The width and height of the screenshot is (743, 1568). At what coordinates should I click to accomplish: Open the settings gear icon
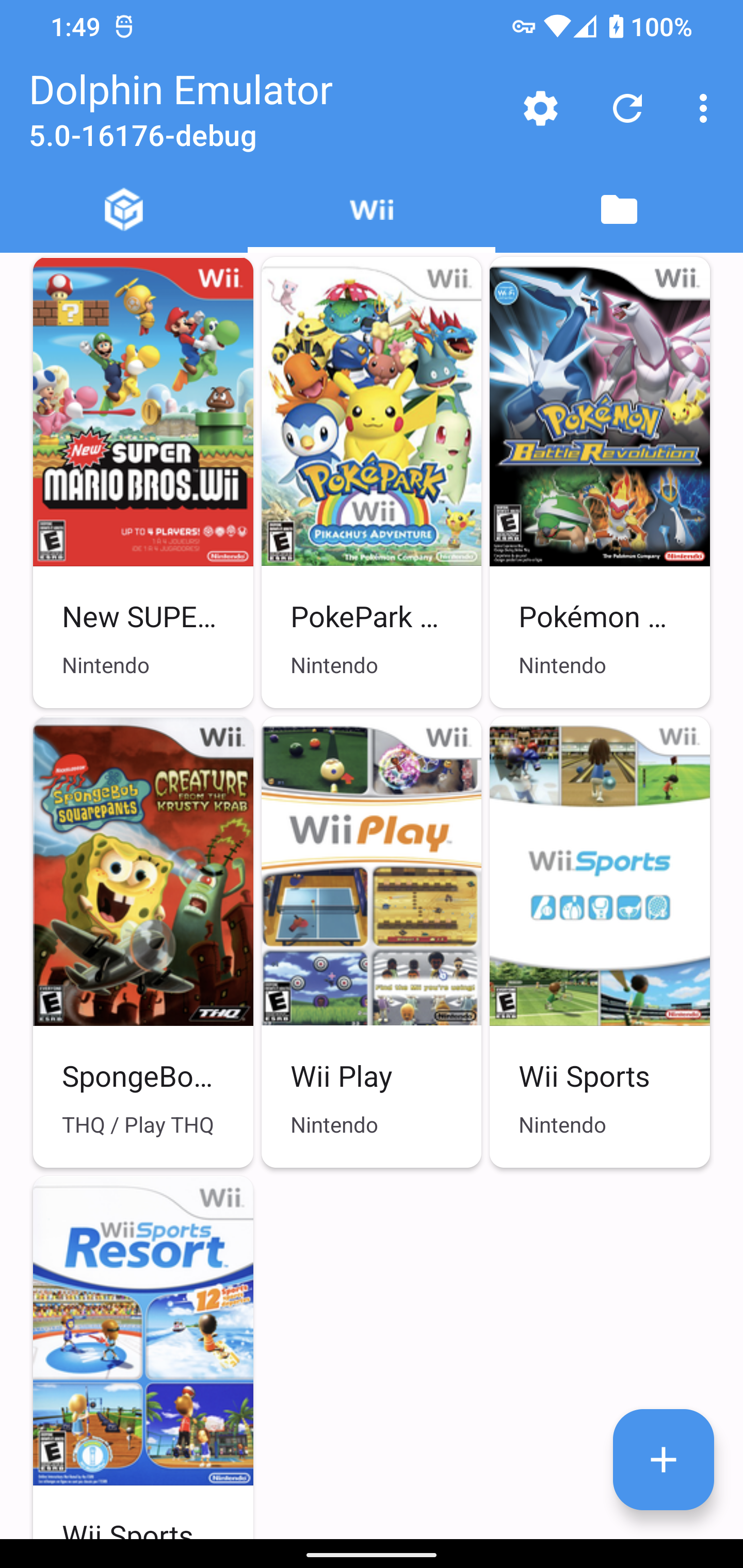tap(540, 109)
